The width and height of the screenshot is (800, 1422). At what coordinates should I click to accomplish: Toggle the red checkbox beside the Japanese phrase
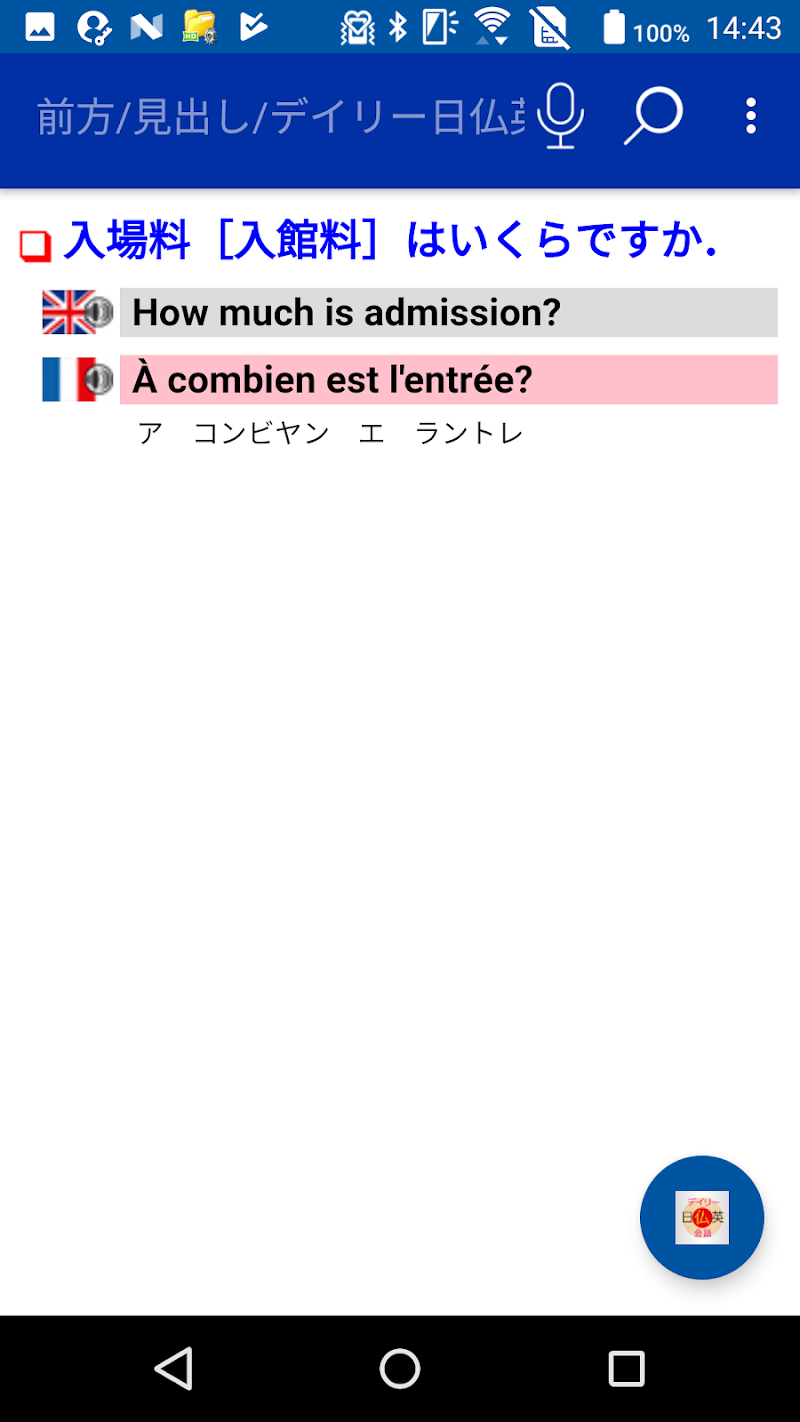(x=35, y=245)
